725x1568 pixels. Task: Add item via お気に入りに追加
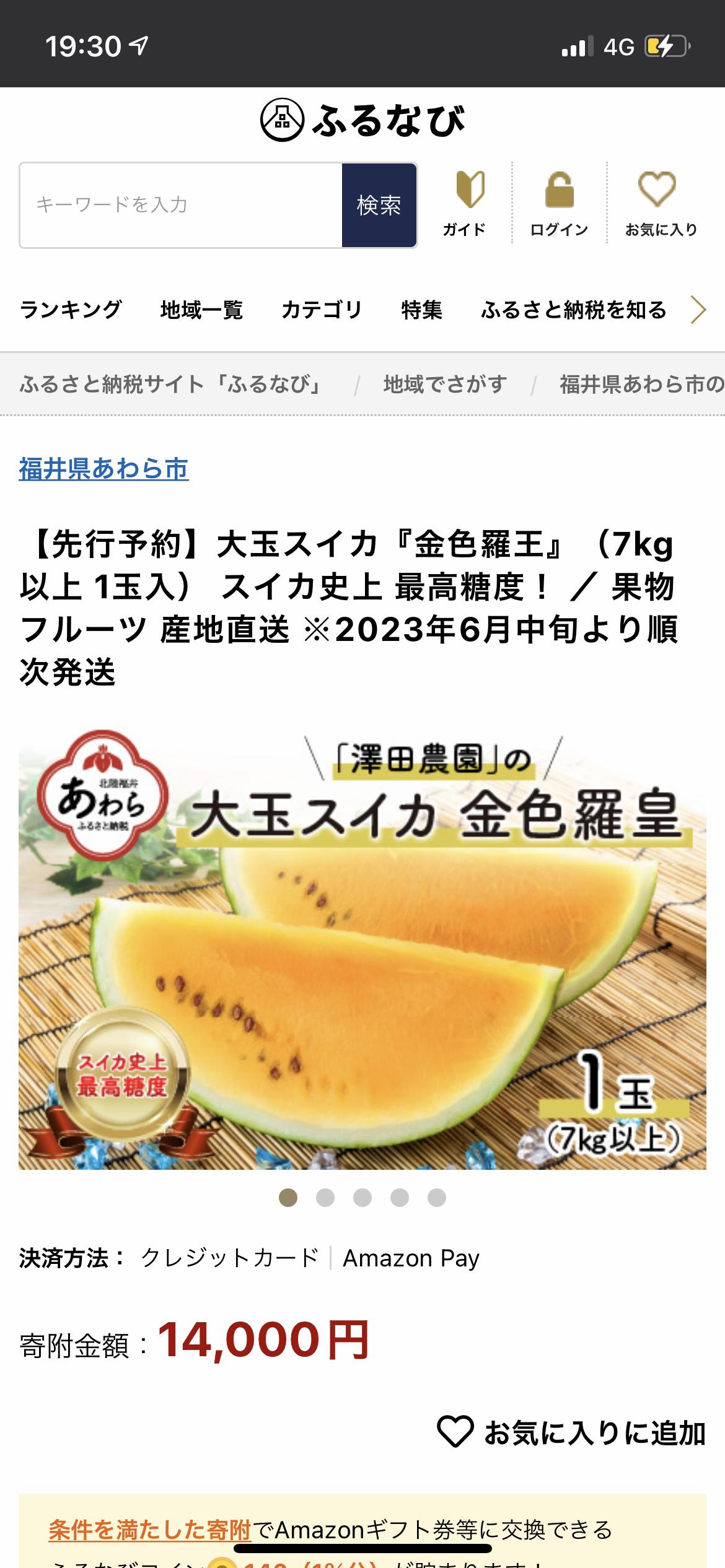pyautogui.click(x=571, y=1433)
